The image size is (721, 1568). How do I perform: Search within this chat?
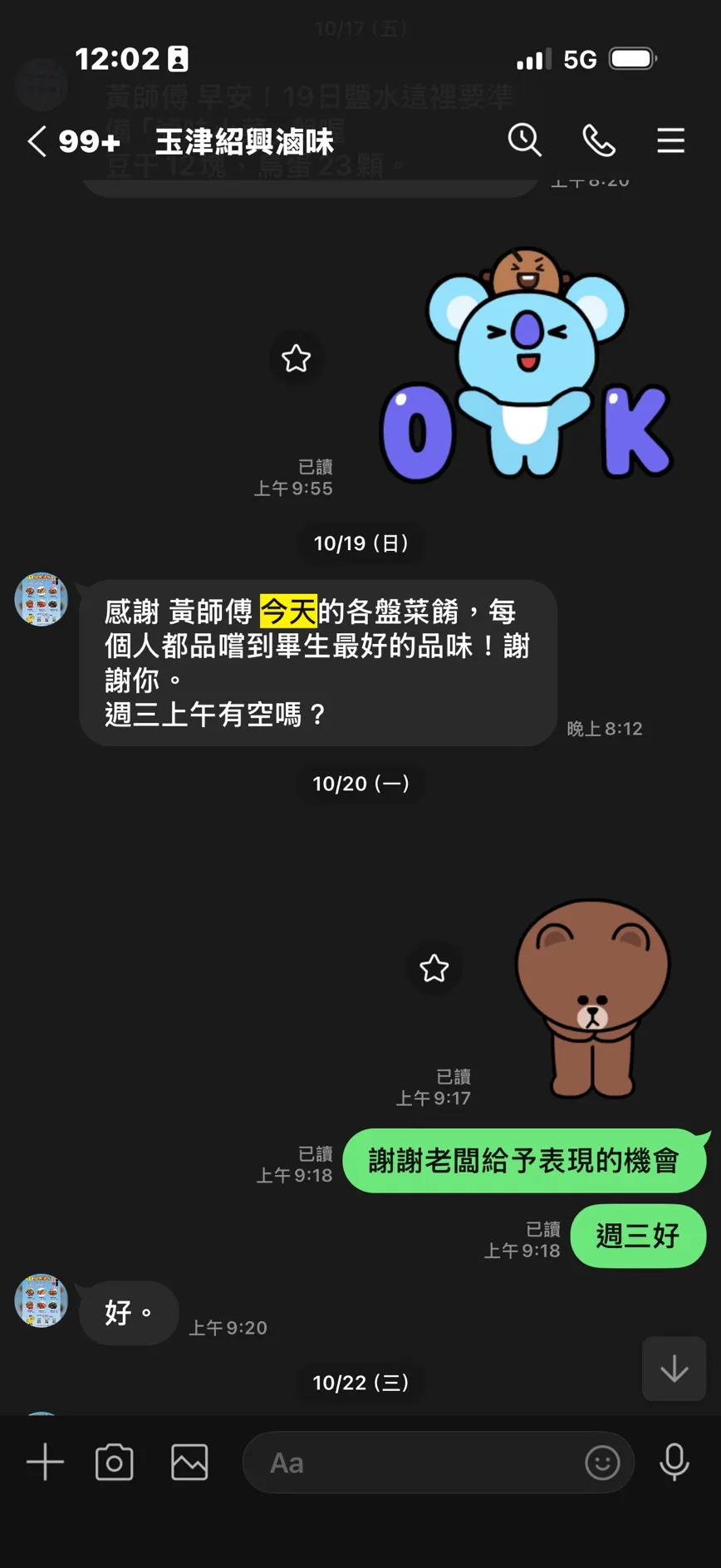pos(524,140)
